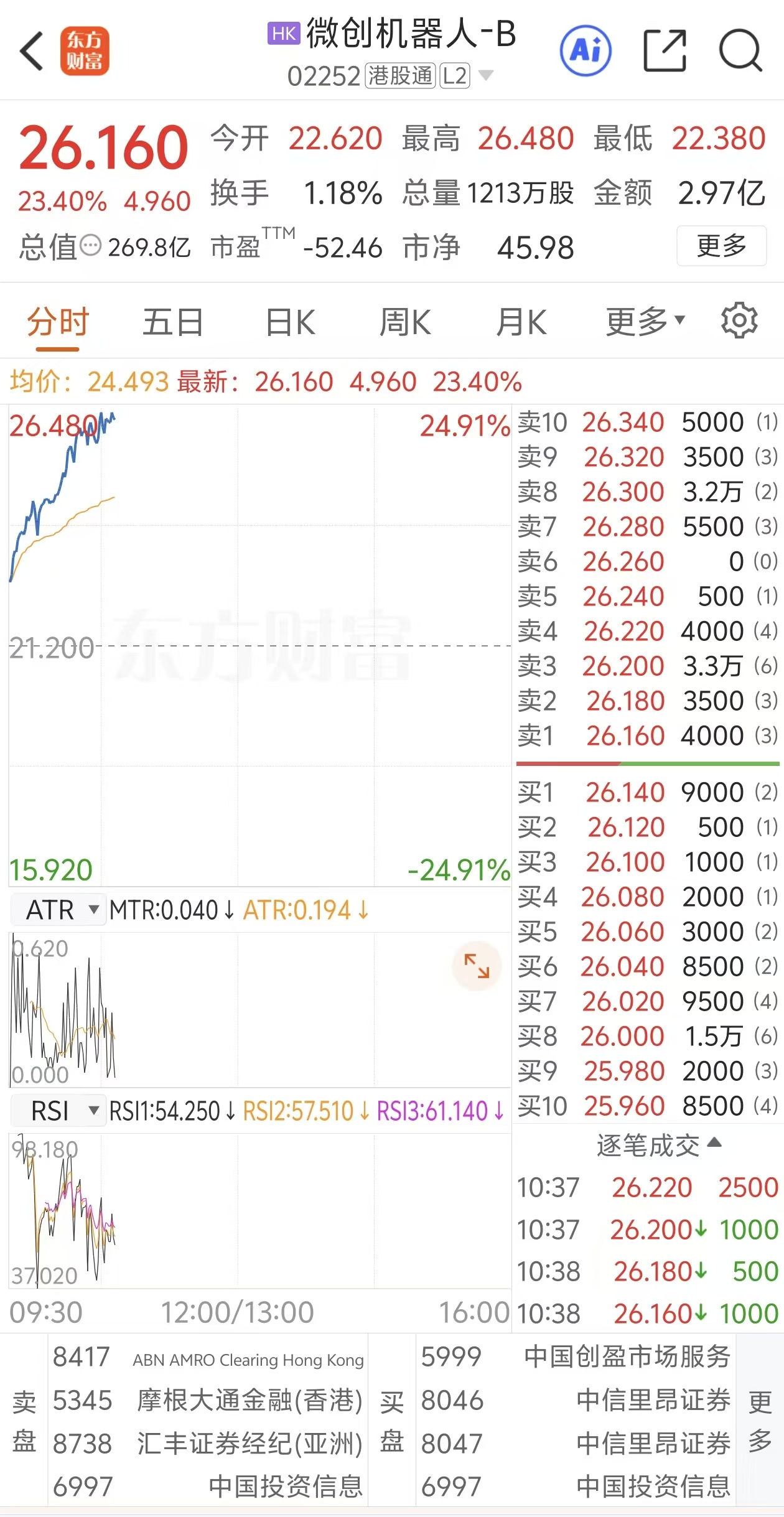Expand the stock switcher arrow beside L2
Image resolution: width=784 pixels, height=1517 pixels.
(x=485, y=76)
